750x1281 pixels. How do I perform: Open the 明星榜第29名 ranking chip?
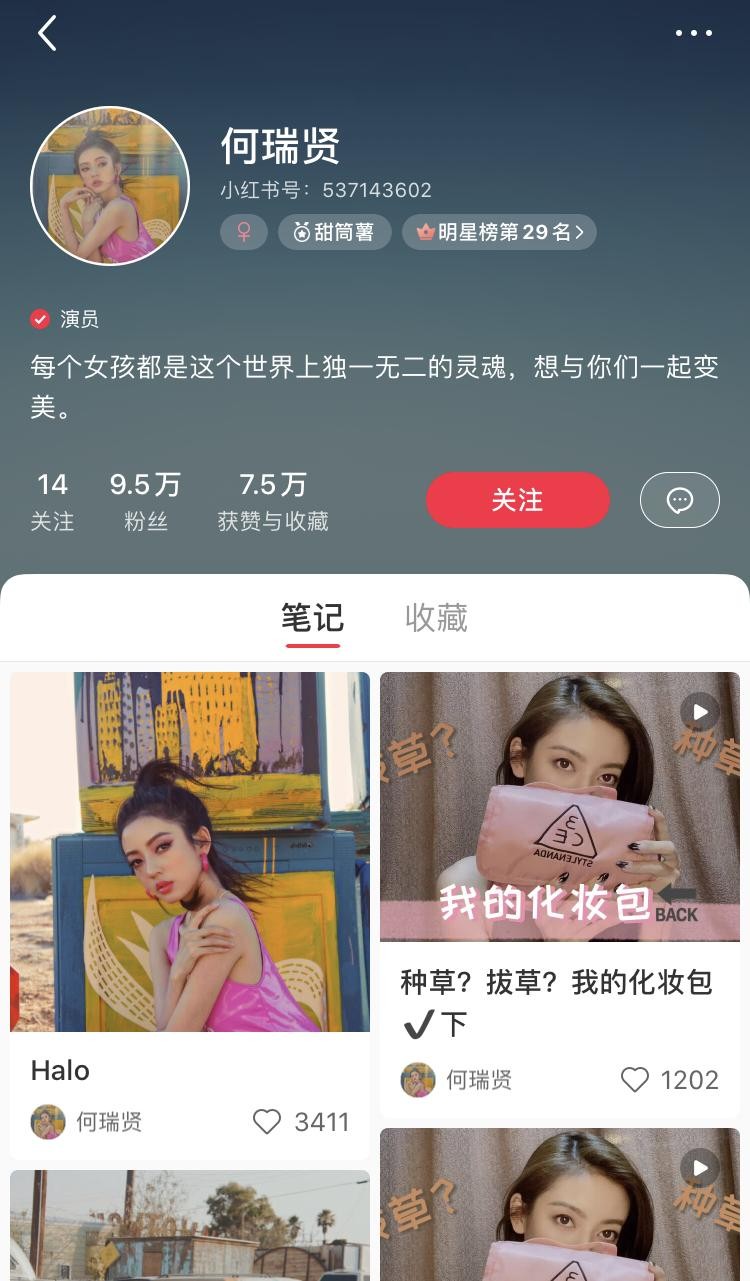tap(499, 232)
